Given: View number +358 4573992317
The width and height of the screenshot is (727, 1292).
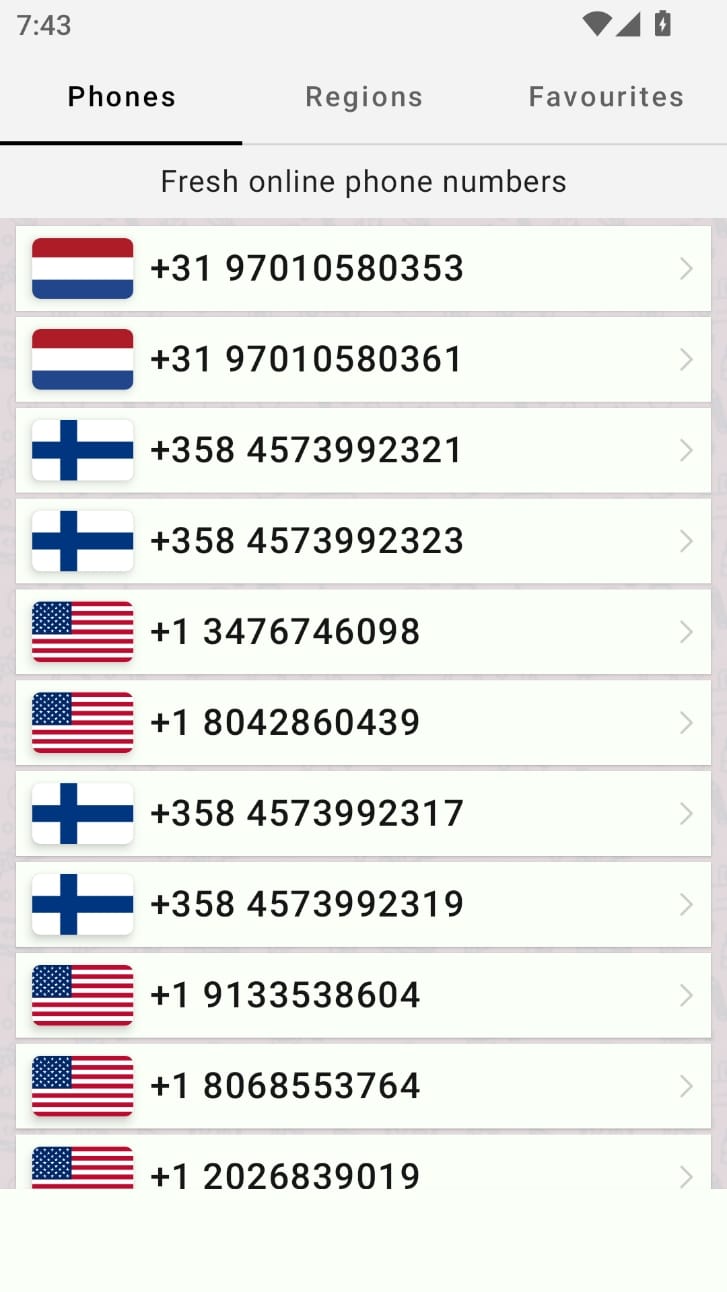Looking at the screenshot, I should click(x=363, y=814).
